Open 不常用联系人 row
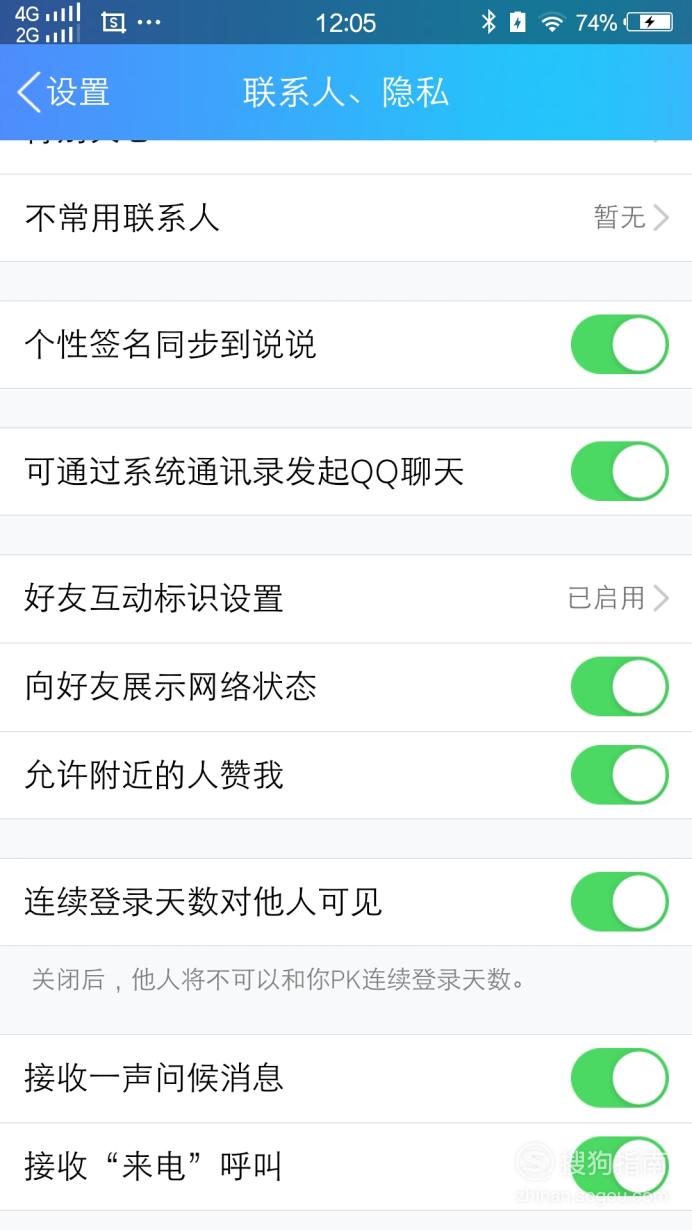This screenshot has width=692, height=1230. (x=346, y=217)
